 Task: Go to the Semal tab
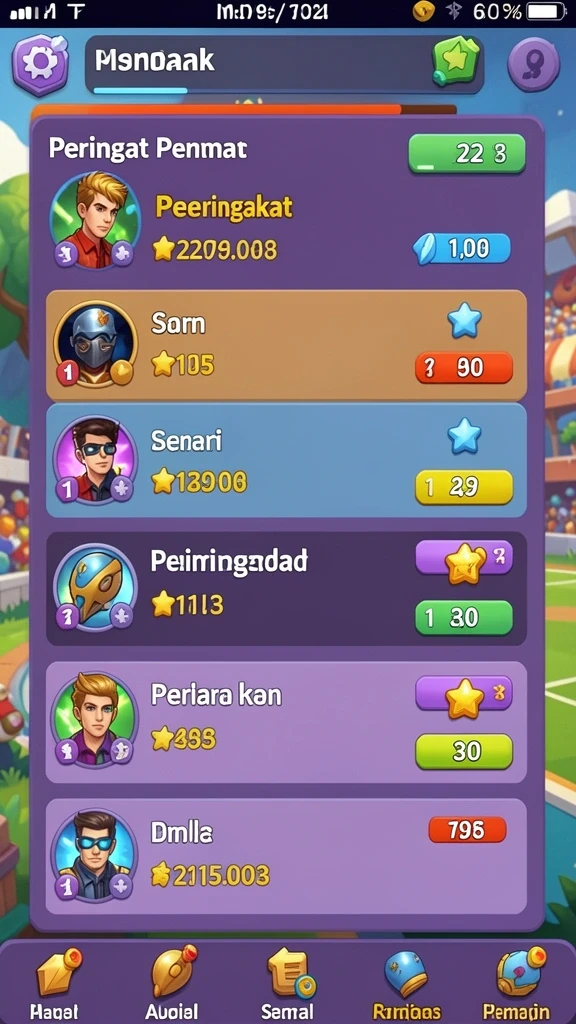[287, 984]
